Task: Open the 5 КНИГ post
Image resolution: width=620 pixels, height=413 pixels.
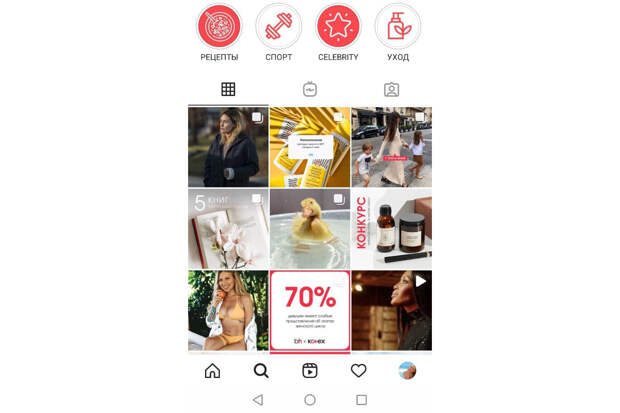Action: [x=228, y=229]
